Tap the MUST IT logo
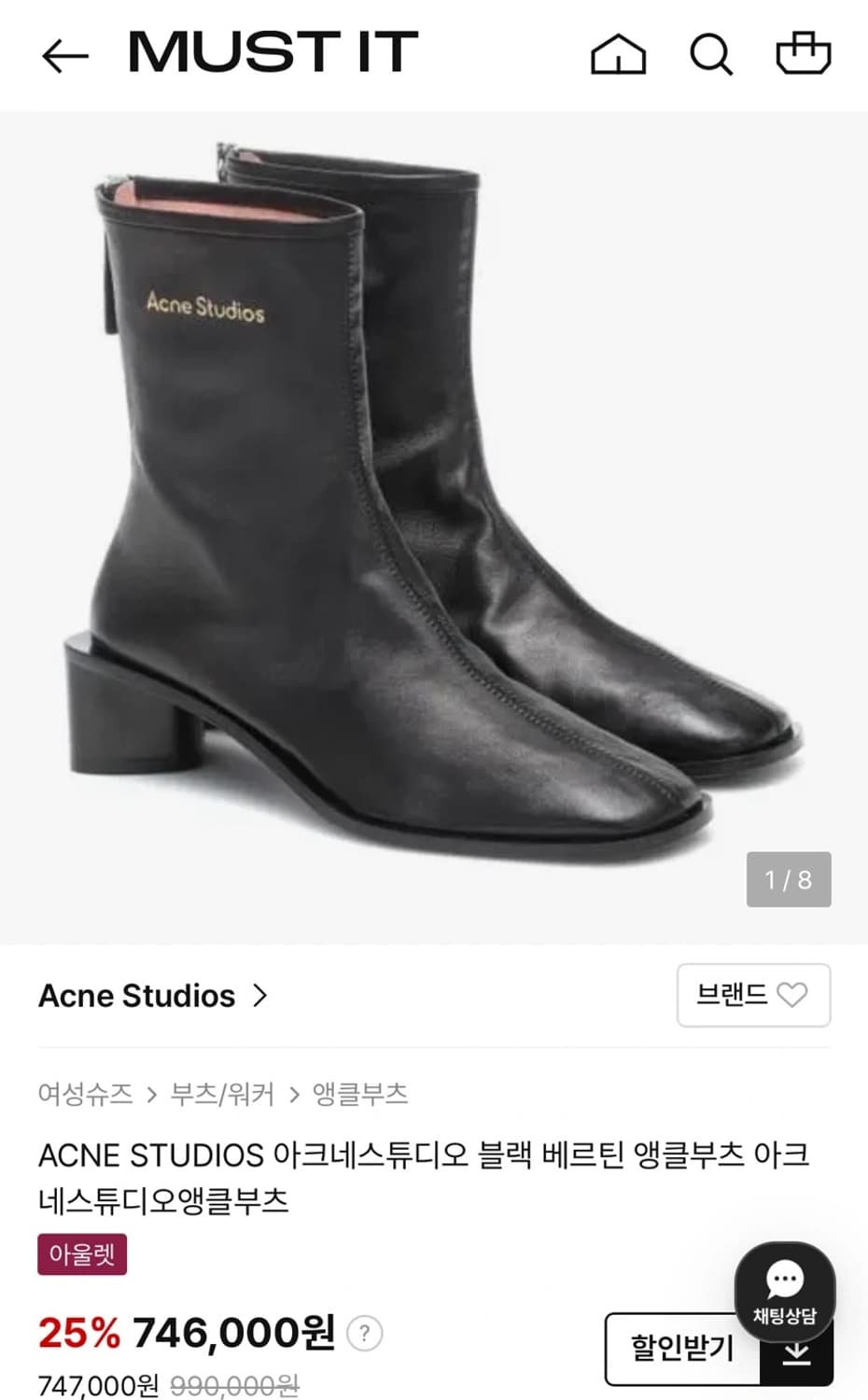868x1400 pixels. [x=271, y=53]
